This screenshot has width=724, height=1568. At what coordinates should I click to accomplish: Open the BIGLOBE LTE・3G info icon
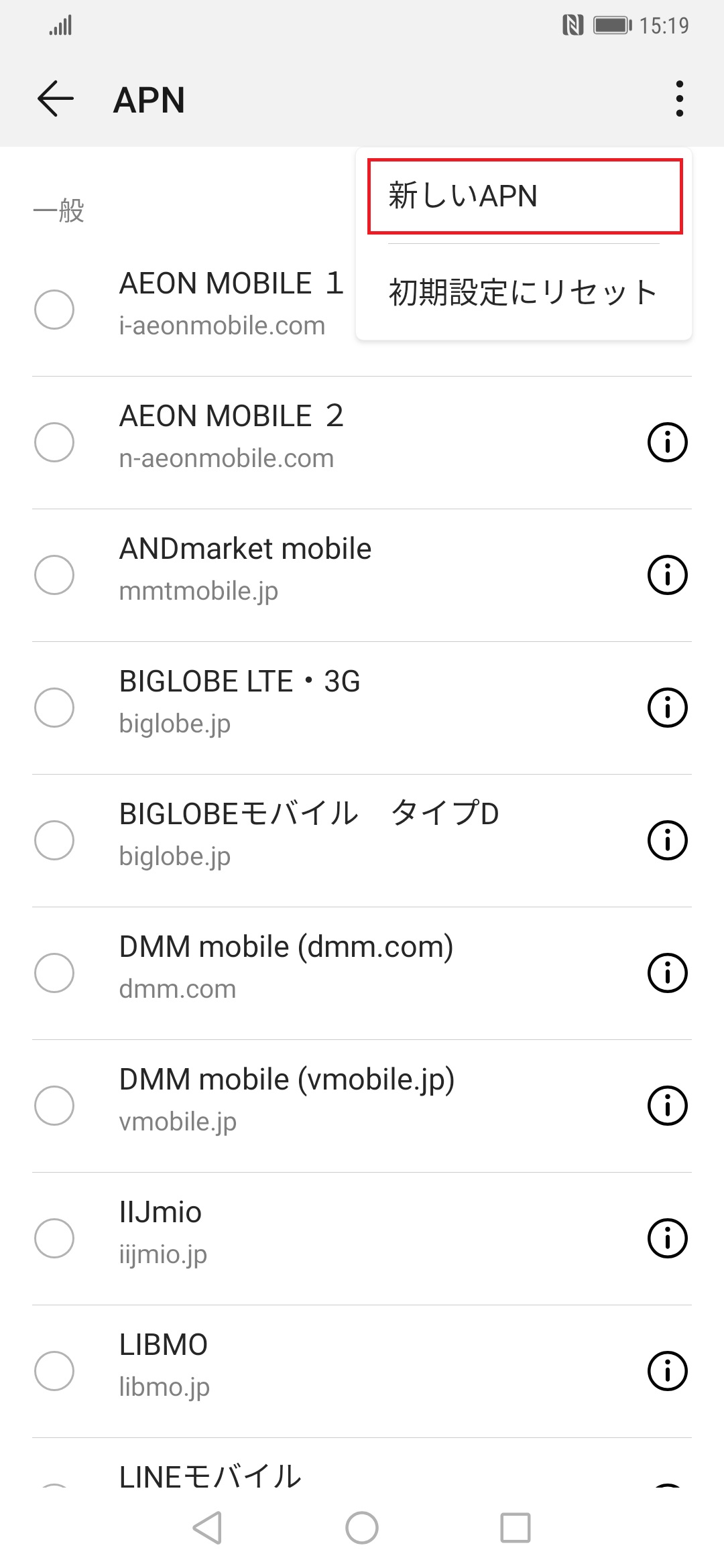point(667,707)
